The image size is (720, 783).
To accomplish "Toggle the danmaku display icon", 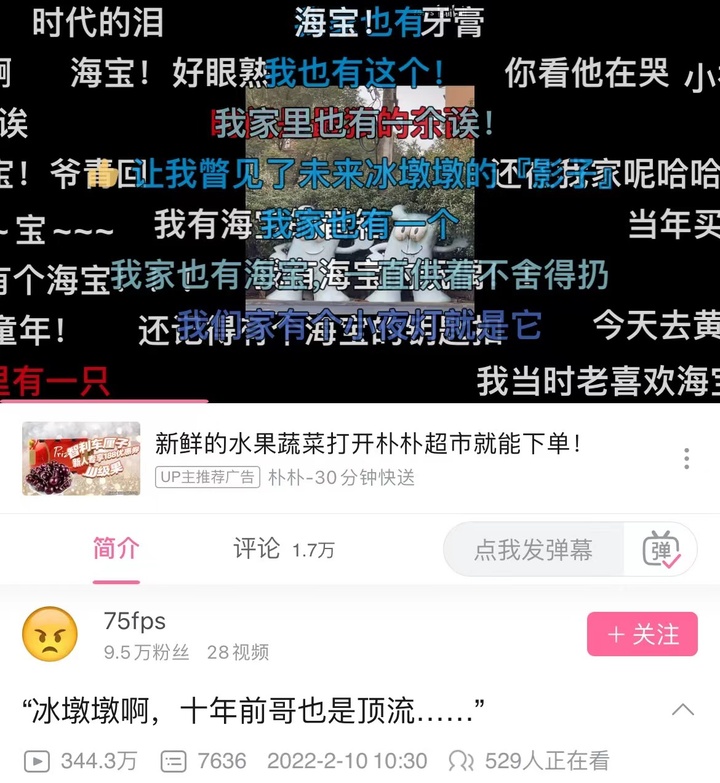I will tap(661, 550).
